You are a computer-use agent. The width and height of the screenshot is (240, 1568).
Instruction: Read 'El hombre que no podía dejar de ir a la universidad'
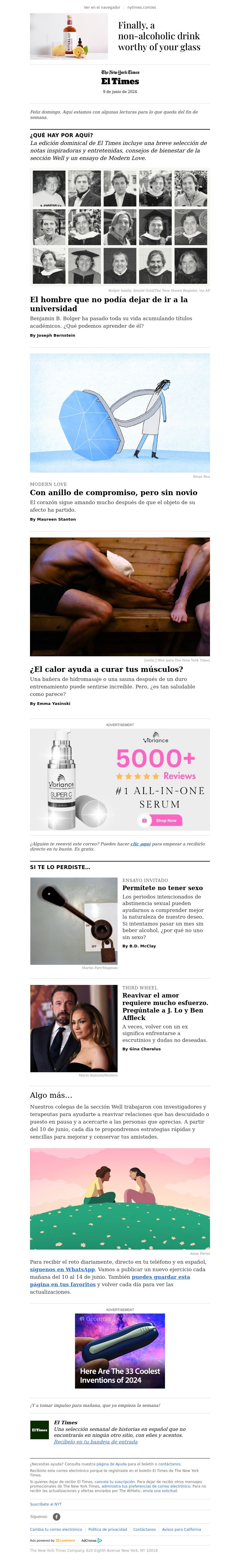pyautogui.click(x=108, y=304)
